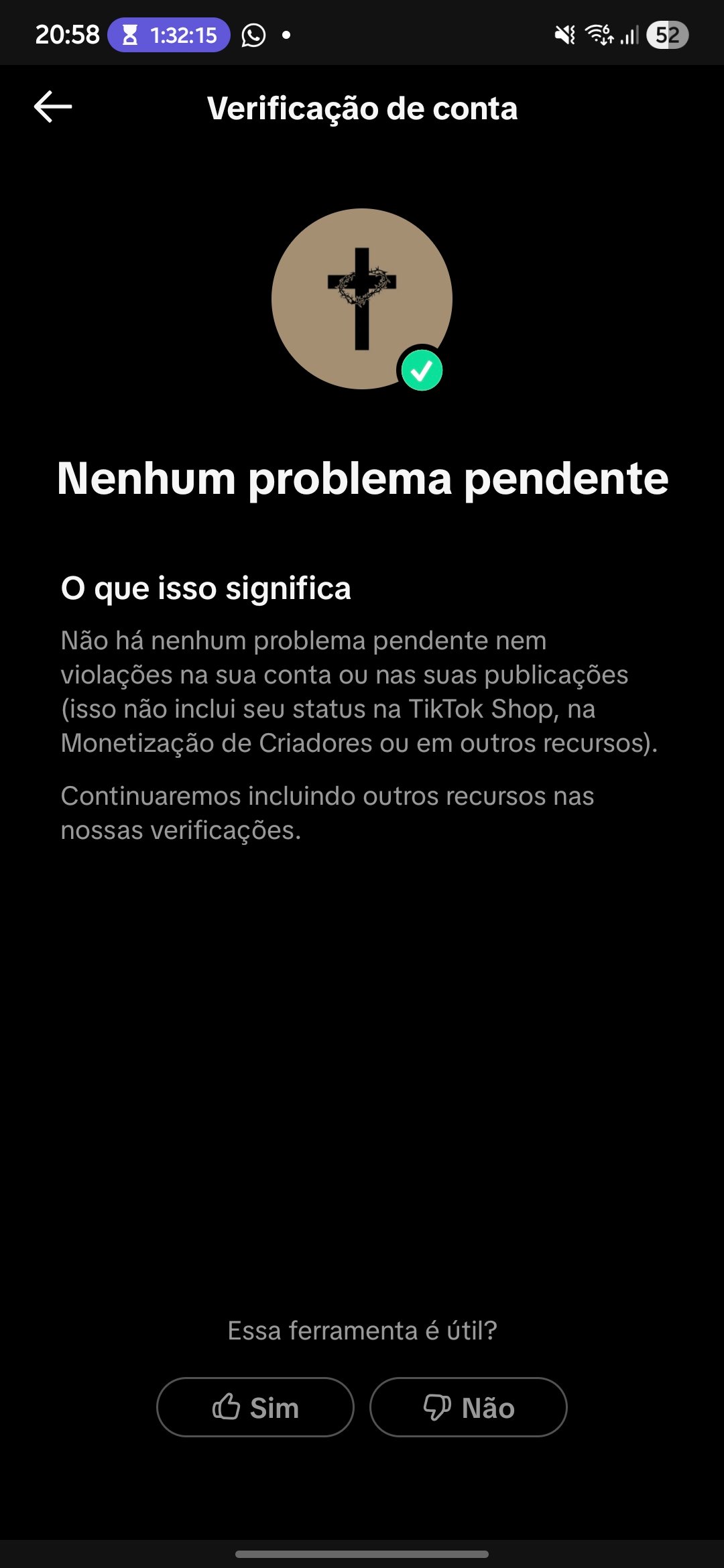Answer Não to the feedback question
Viewport: 724px width, 1568px height.
pyautogui.click(x=468, y=1407)
